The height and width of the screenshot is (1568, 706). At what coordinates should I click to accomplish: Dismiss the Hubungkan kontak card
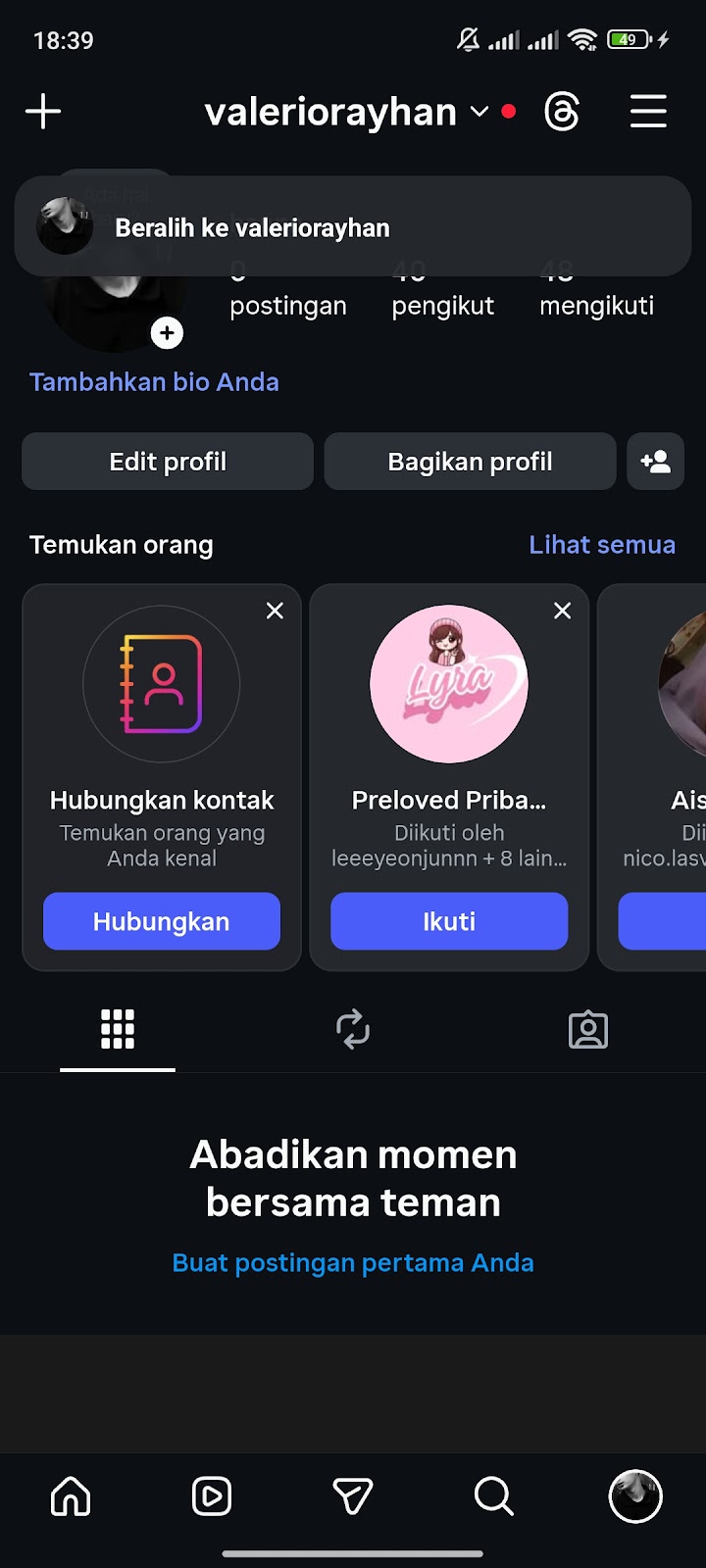pos(275,611)
